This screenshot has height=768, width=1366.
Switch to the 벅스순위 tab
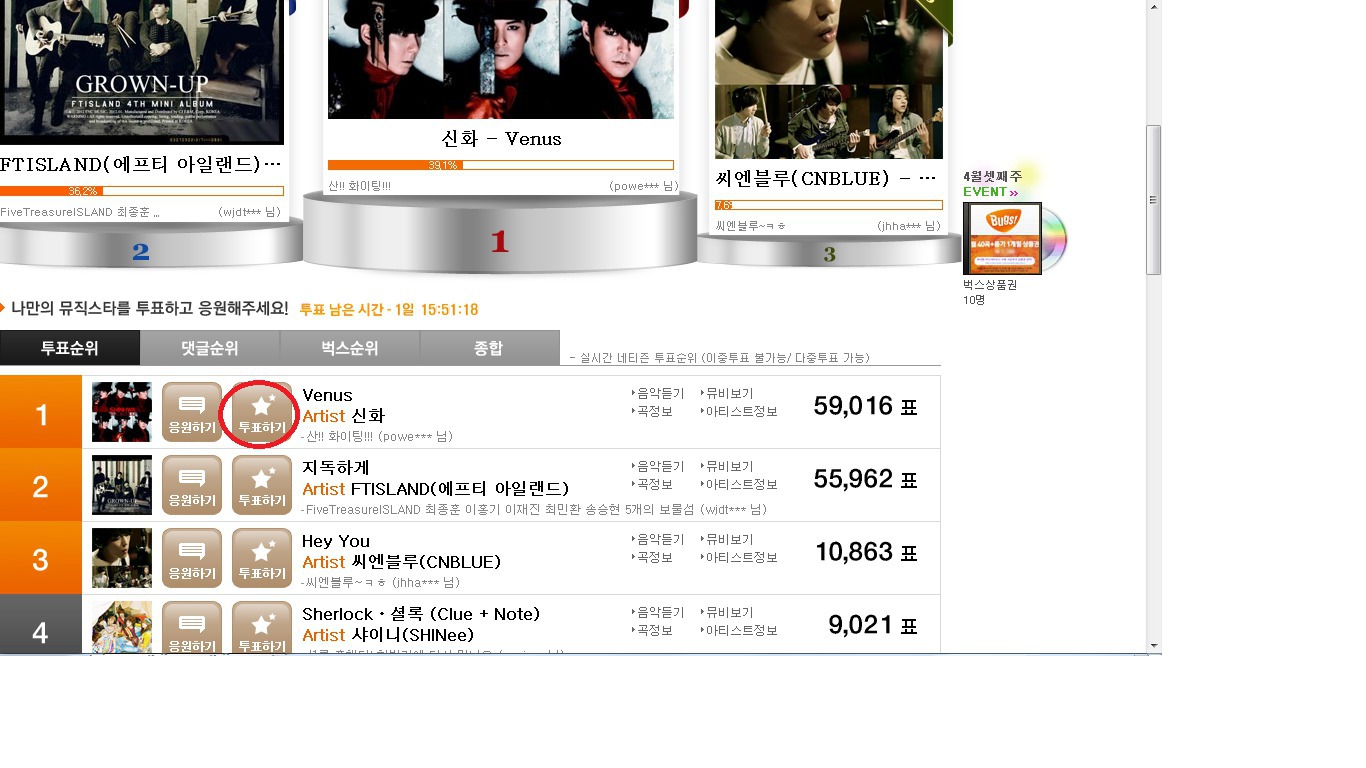(x=350, y=348)
